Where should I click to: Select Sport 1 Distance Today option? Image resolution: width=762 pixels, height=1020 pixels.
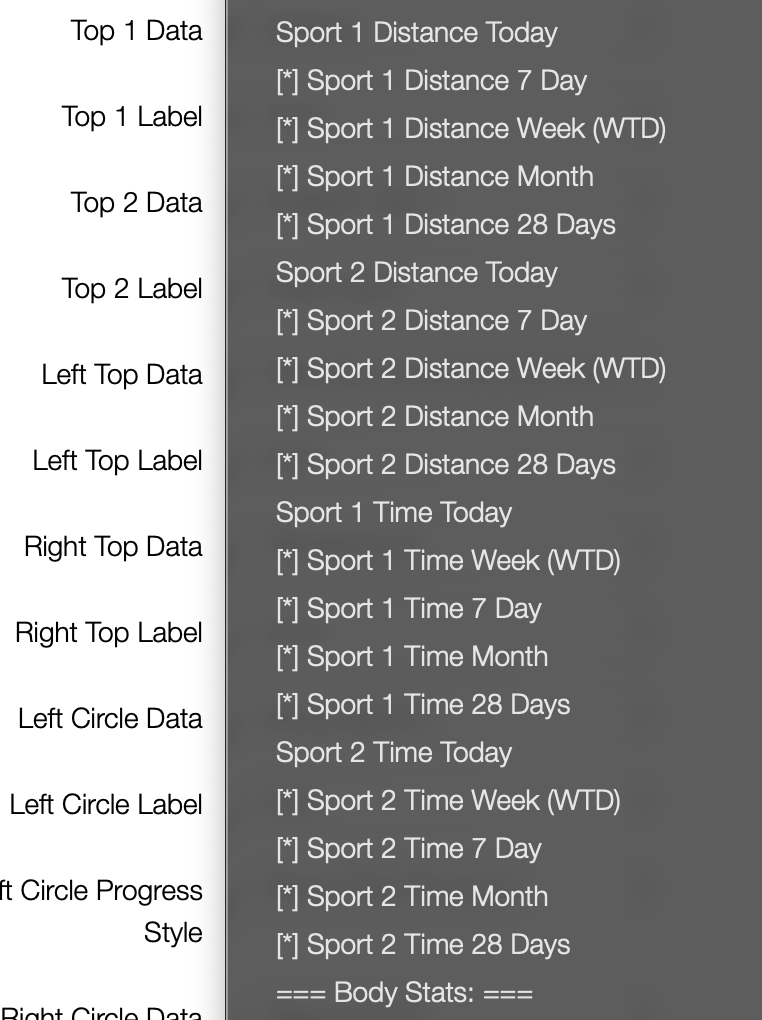pos(416,32)
